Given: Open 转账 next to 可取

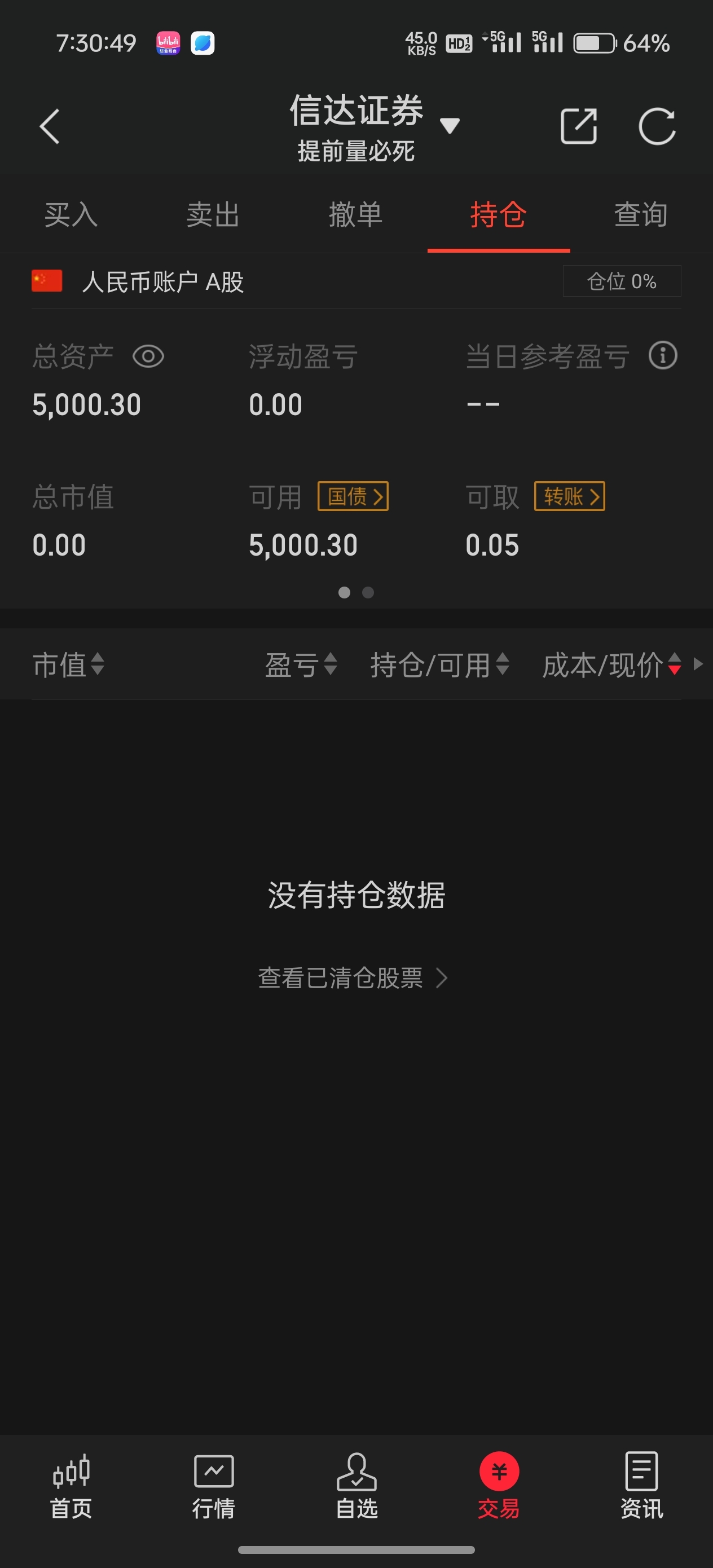Looking at the screenshot, I should pos(570,497).
